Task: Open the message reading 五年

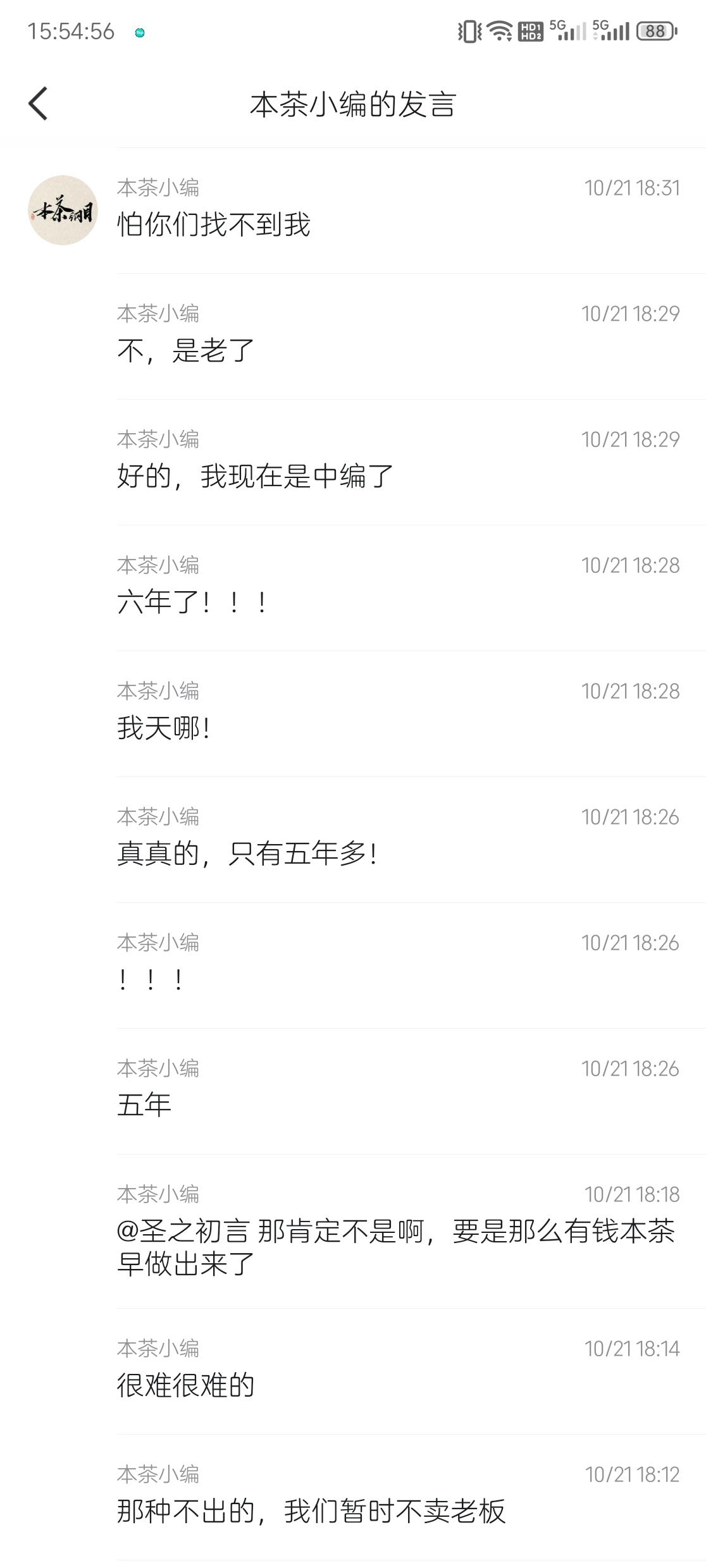Action: click(x=144, y=1105)
